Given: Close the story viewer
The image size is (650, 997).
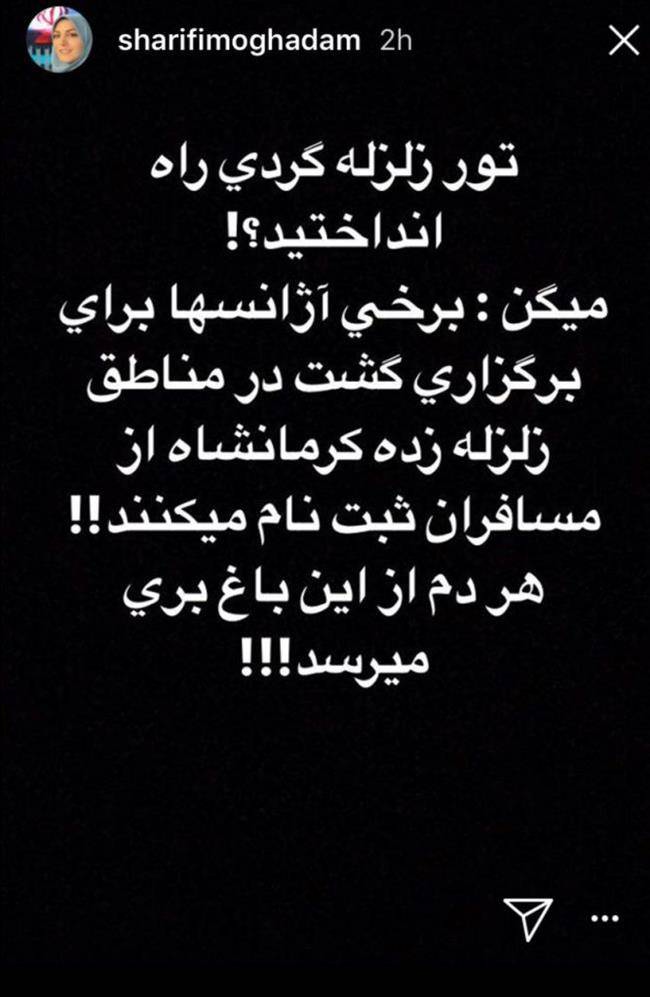Looking at the screenshot, I should click(x=624, y=41).
